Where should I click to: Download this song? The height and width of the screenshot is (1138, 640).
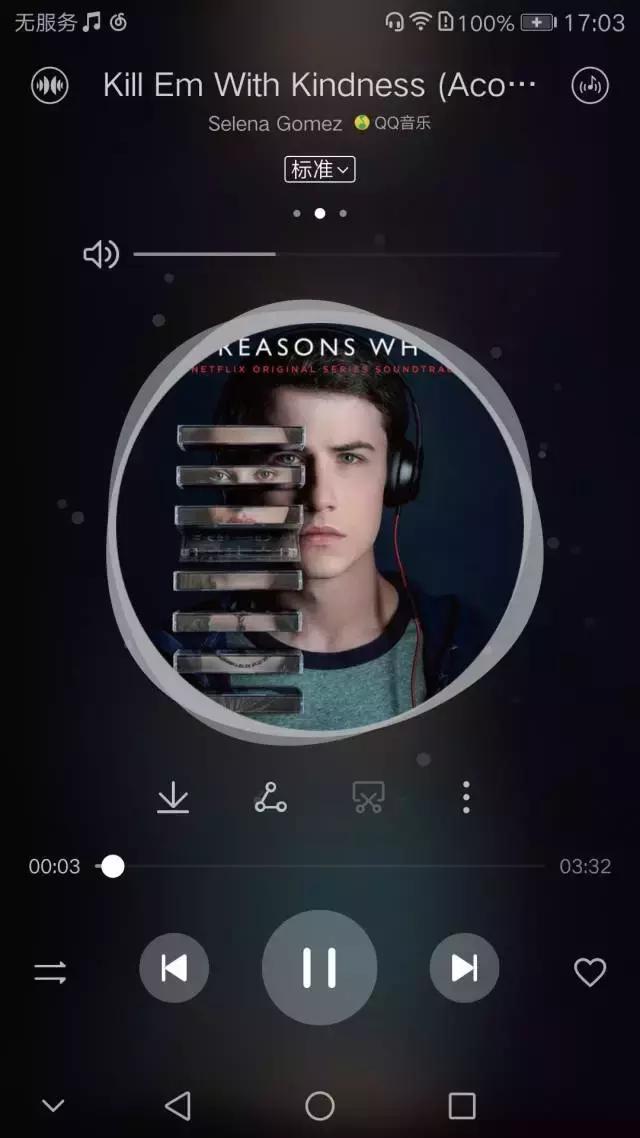(x=173, y=797)
